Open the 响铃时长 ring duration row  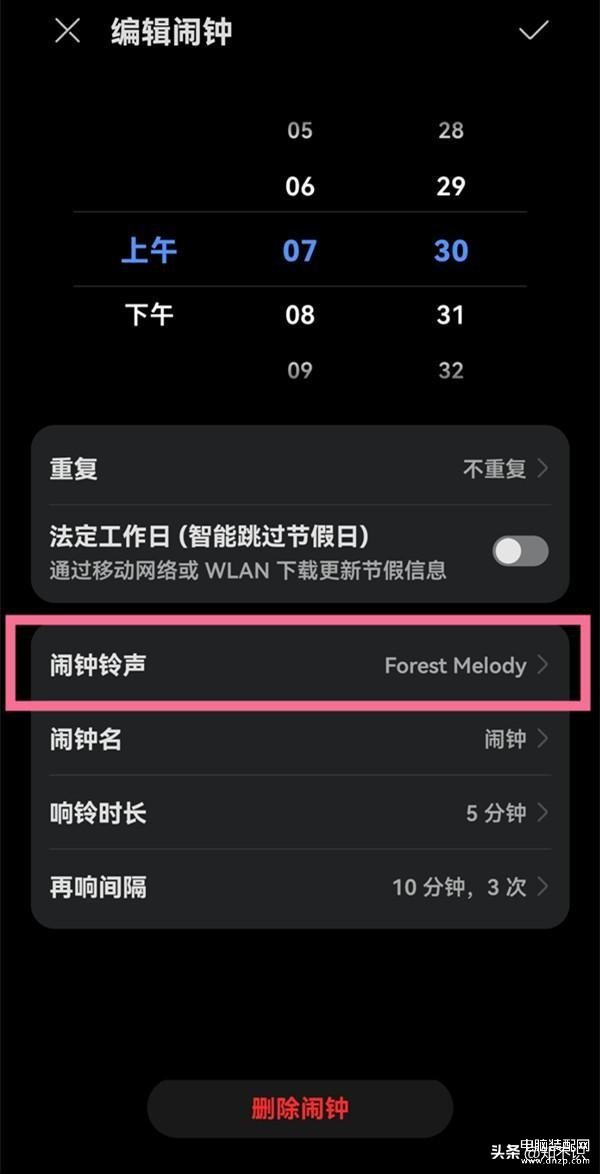tap(300, 812)
